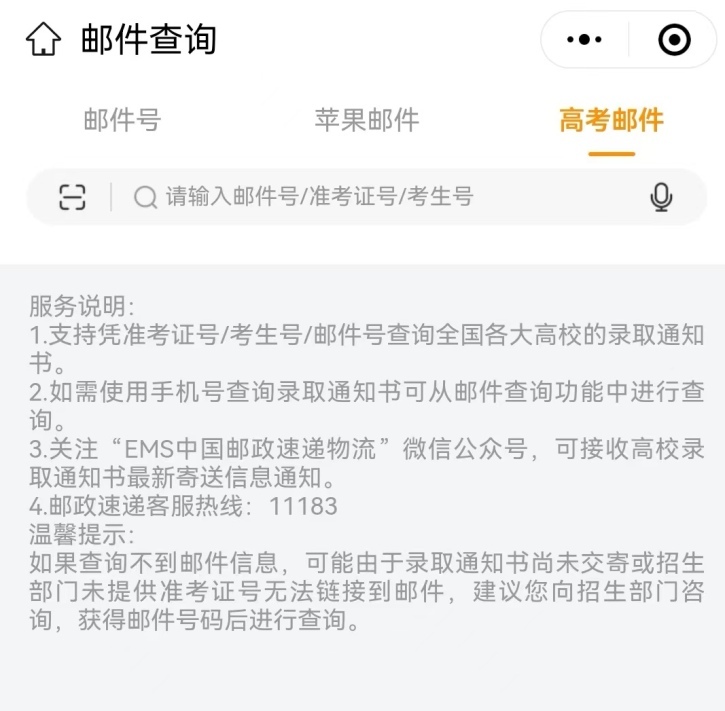
Task: Close the mini program via the circle button
Action: click(674, 40)
